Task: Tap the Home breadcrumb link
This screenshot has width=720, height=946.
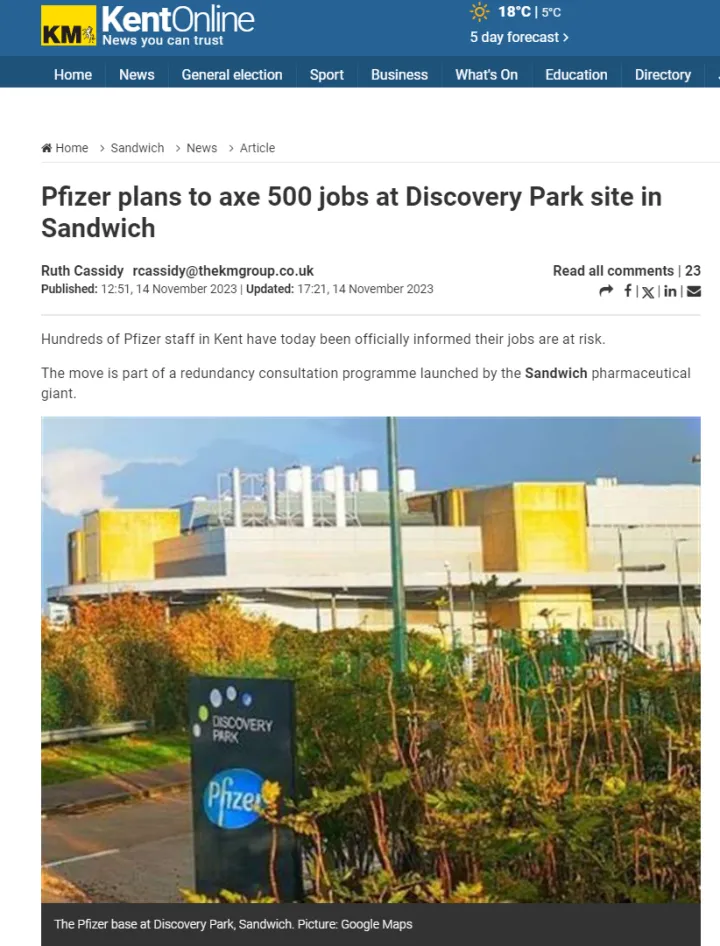Action: click(x=65, y=148)
